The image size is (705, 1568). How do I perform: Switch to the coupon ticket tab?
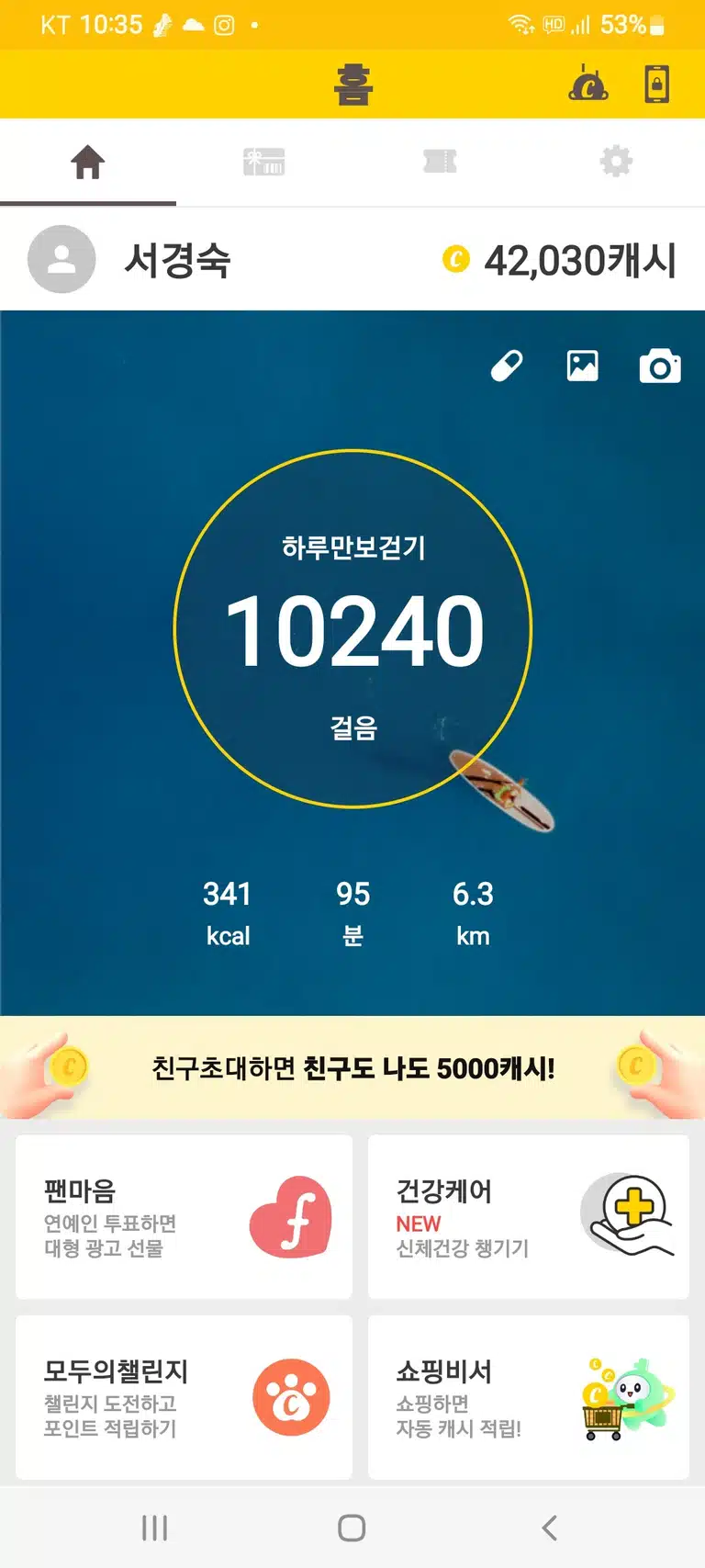[440, 162]
